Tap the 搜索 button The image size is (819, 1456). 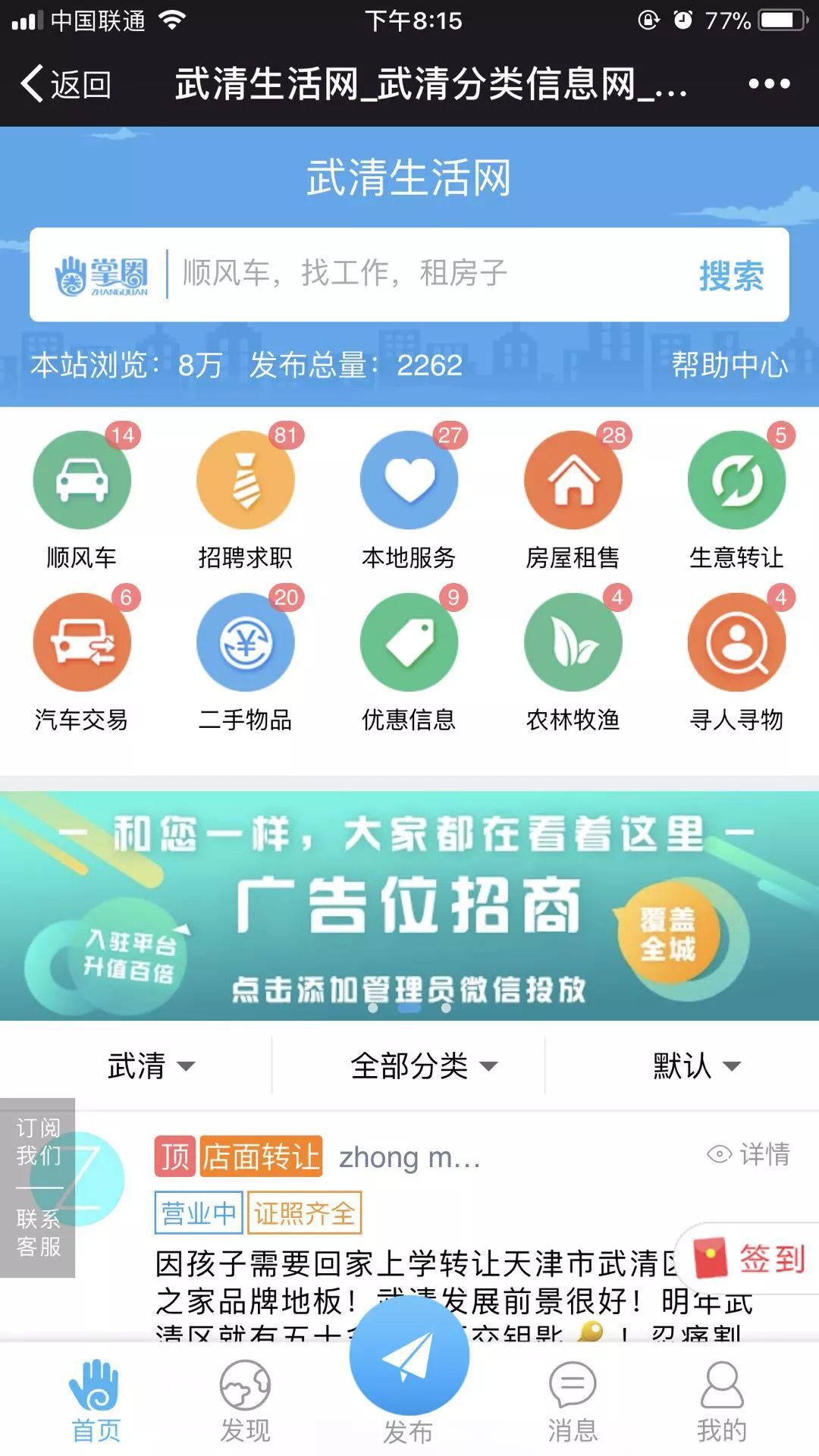pos(731,275)
